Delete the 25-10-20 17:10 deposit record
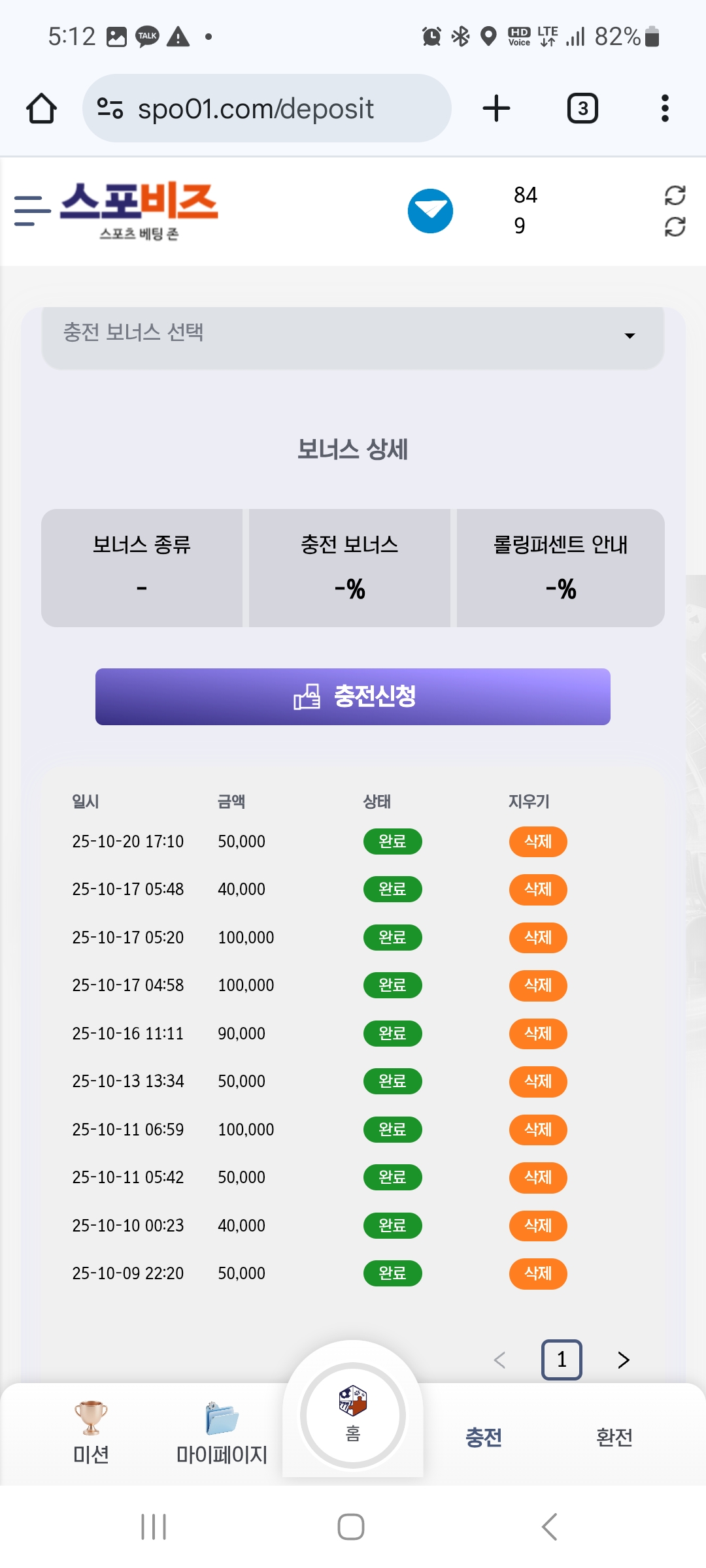 [537, 841]
